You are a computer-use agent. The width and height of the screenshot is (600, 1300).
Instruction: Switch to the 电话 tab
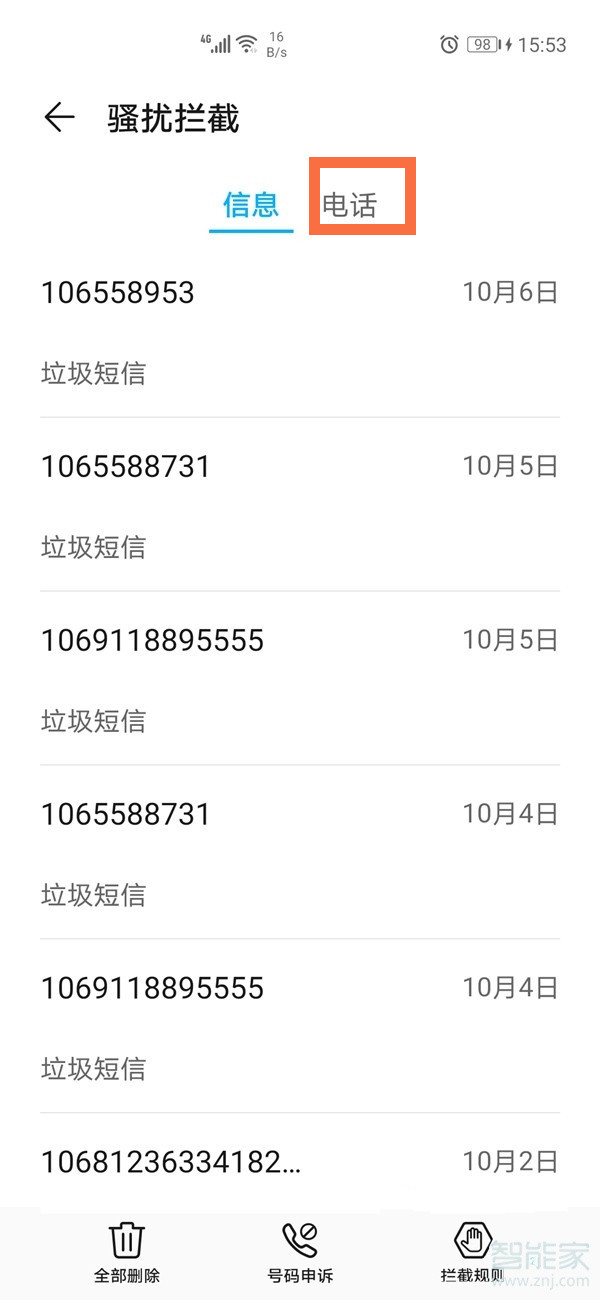pyautogui.click(x=350, y=205)
